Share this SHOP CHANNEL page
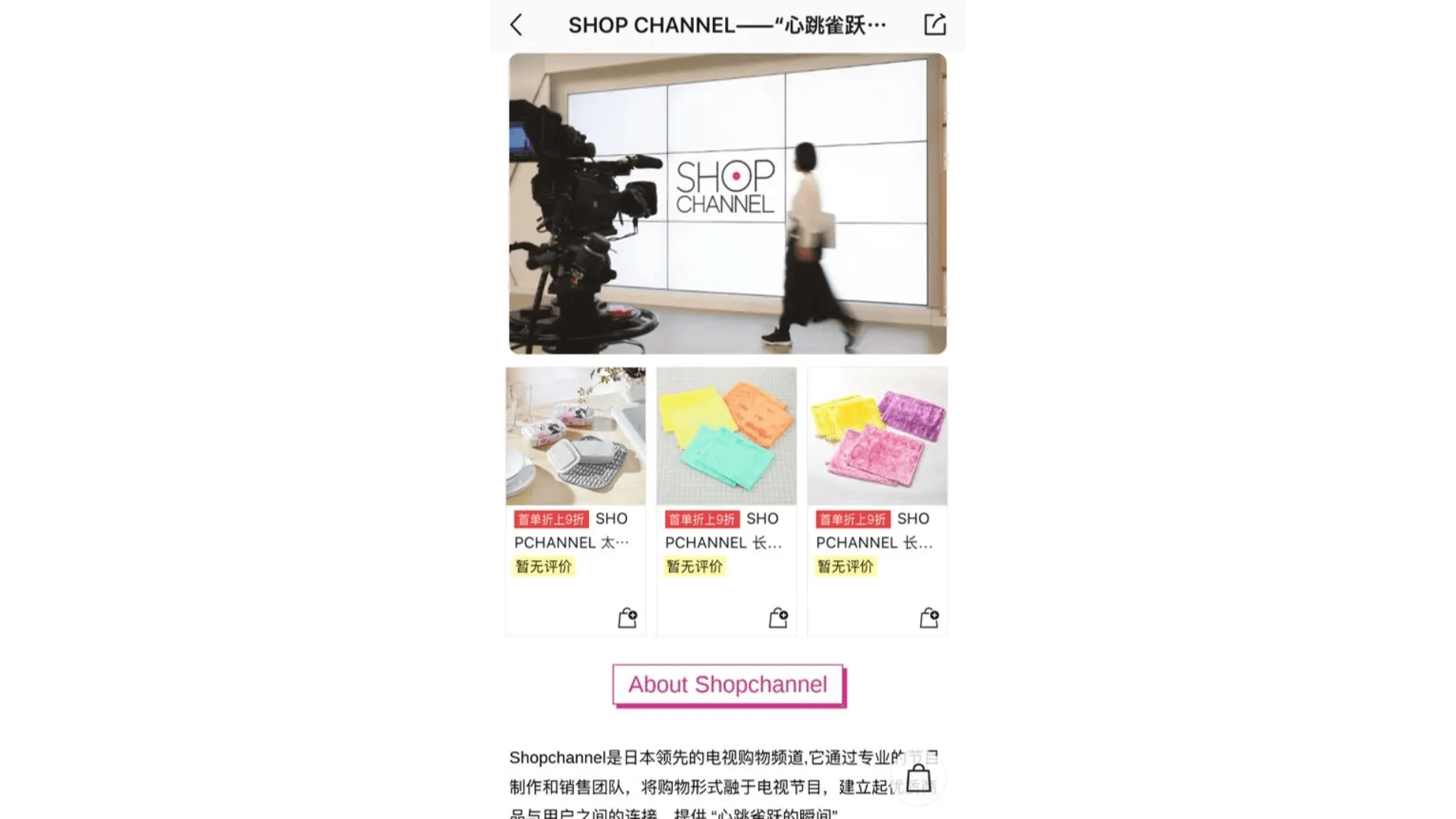Viewport: 1456px width, 819px height. [x=934, y=25]
